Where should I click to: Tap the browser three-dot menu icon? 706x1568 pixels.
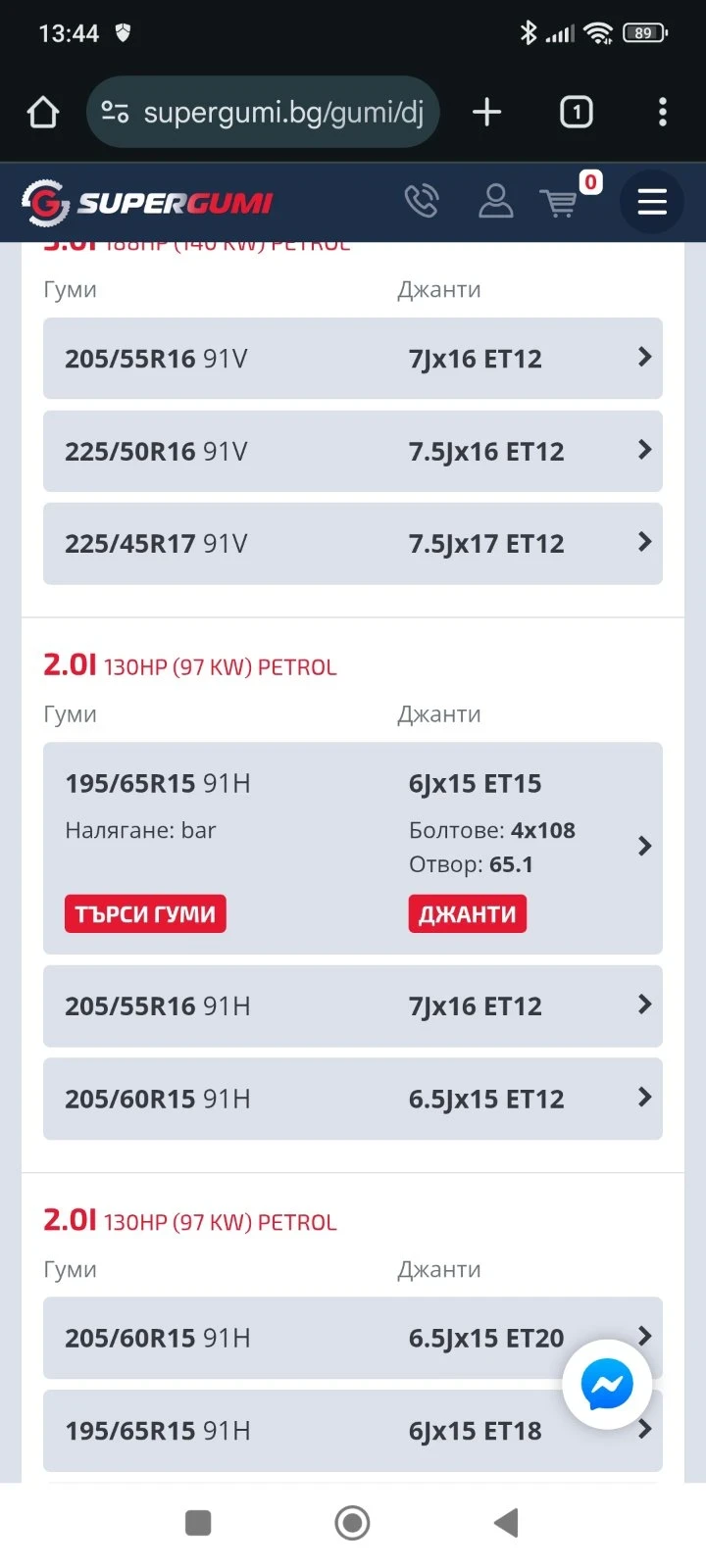tap(662, 112)
